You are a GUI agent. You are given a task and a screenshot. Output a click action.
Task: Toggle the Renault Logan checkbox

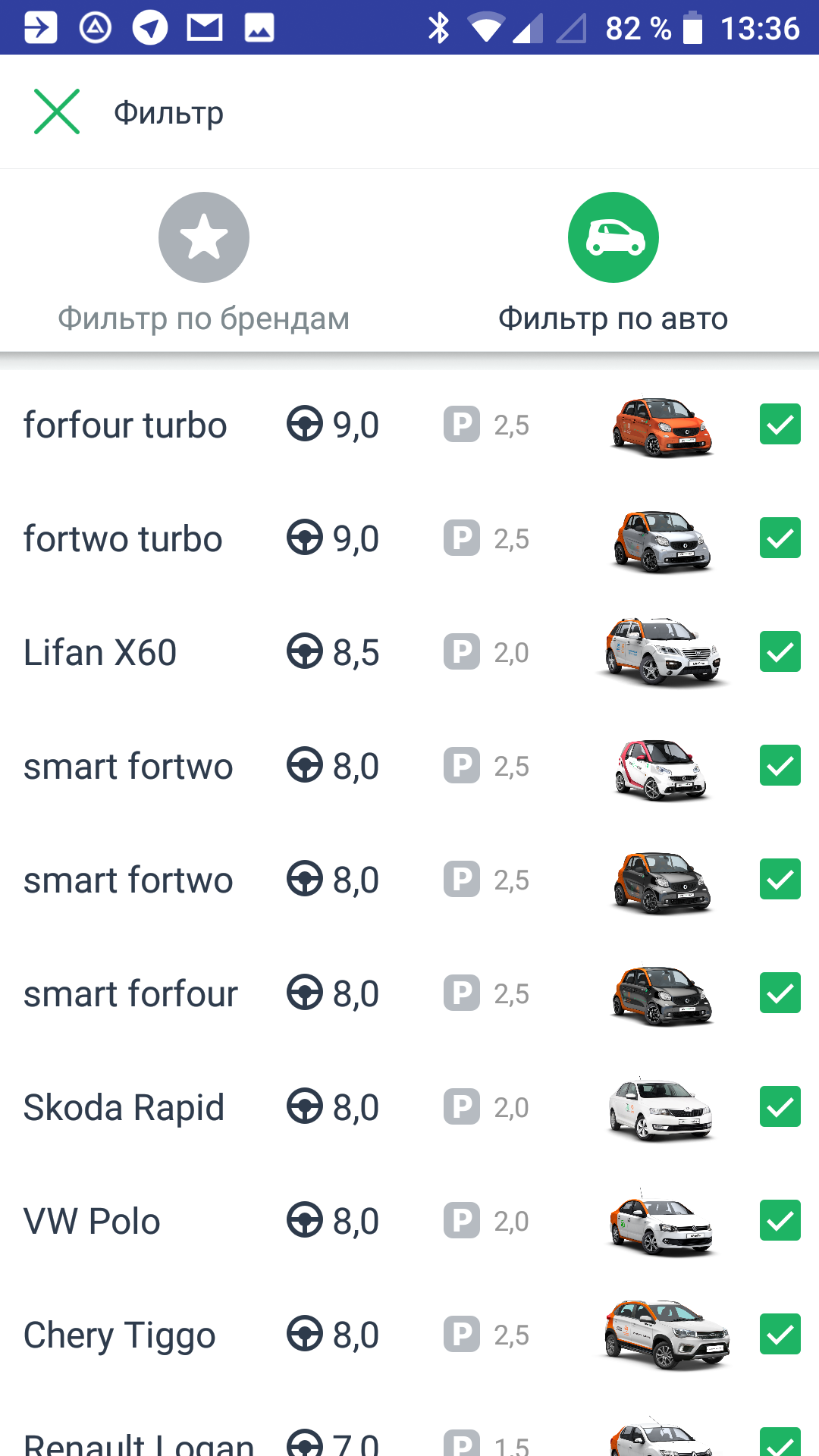click(x=780, y=1442)
